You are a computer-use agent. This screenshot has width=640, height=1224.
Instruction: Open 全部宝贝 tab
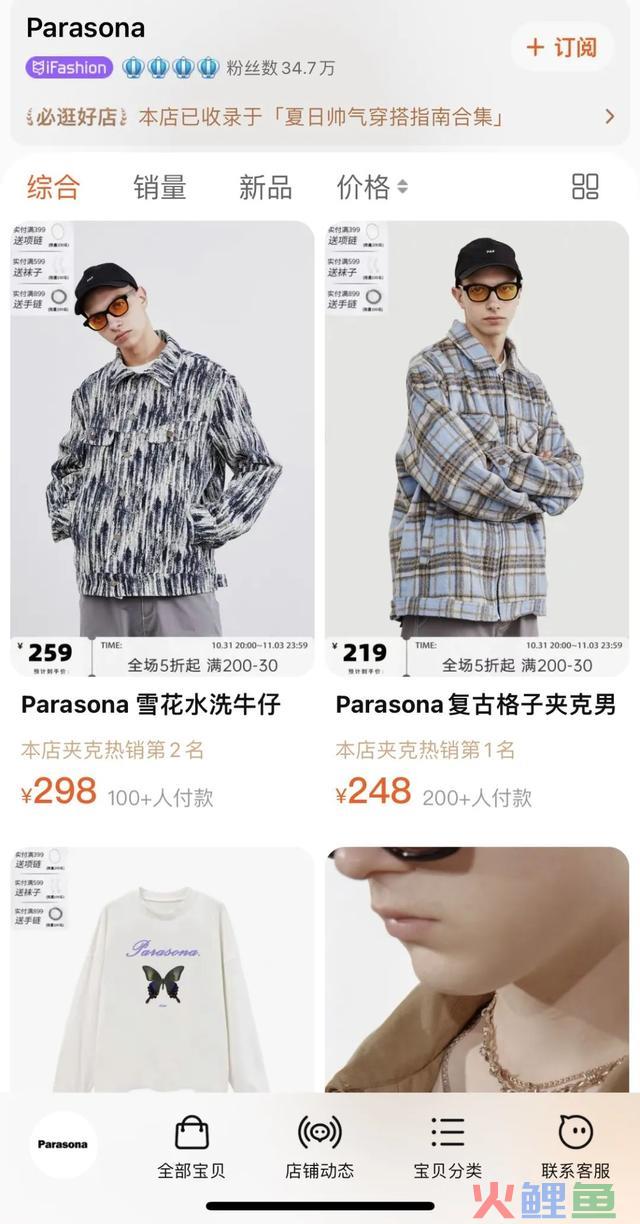[191, 1148]
